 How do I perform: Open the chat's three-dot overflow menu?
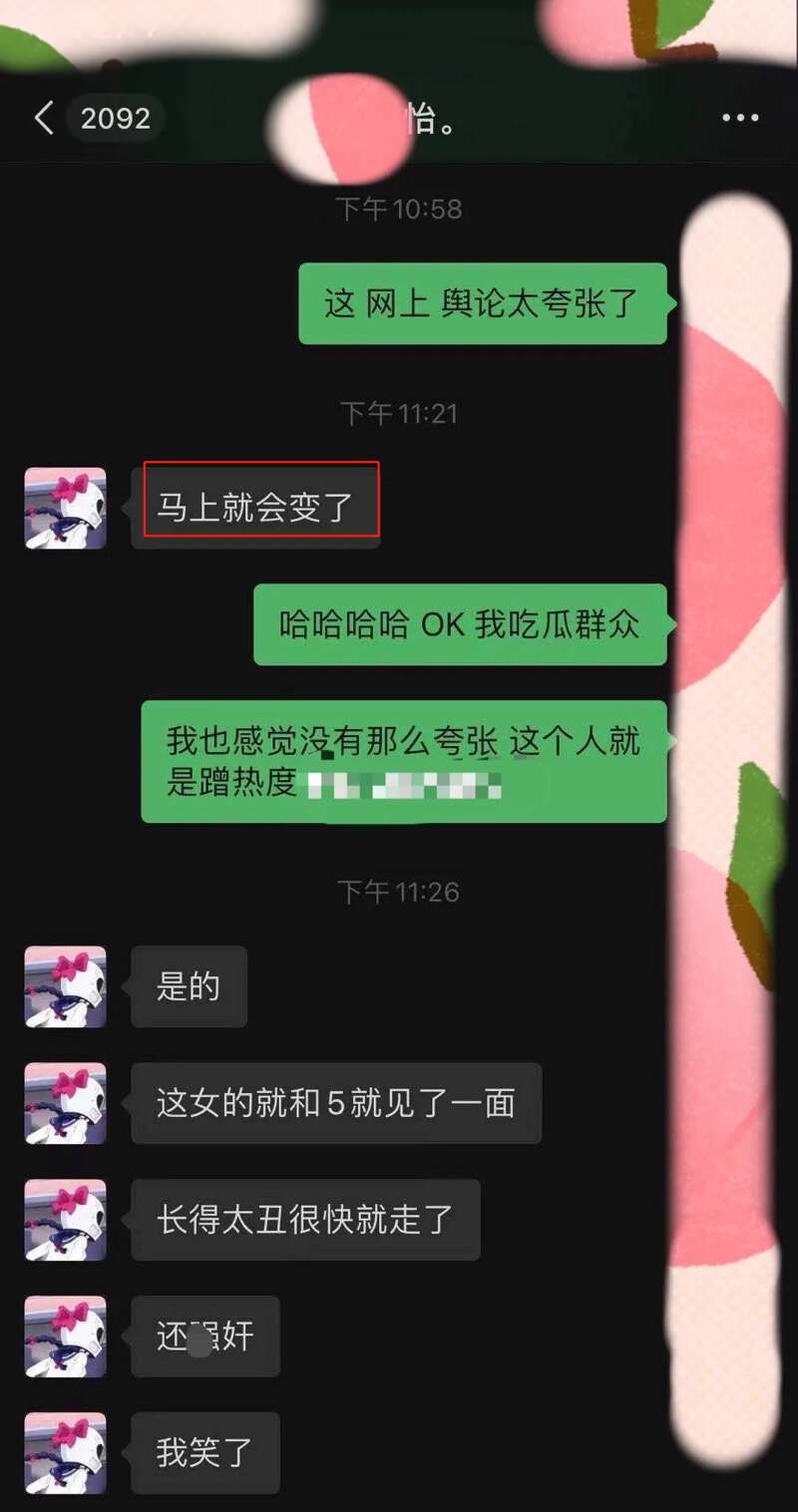pos(740,119)
